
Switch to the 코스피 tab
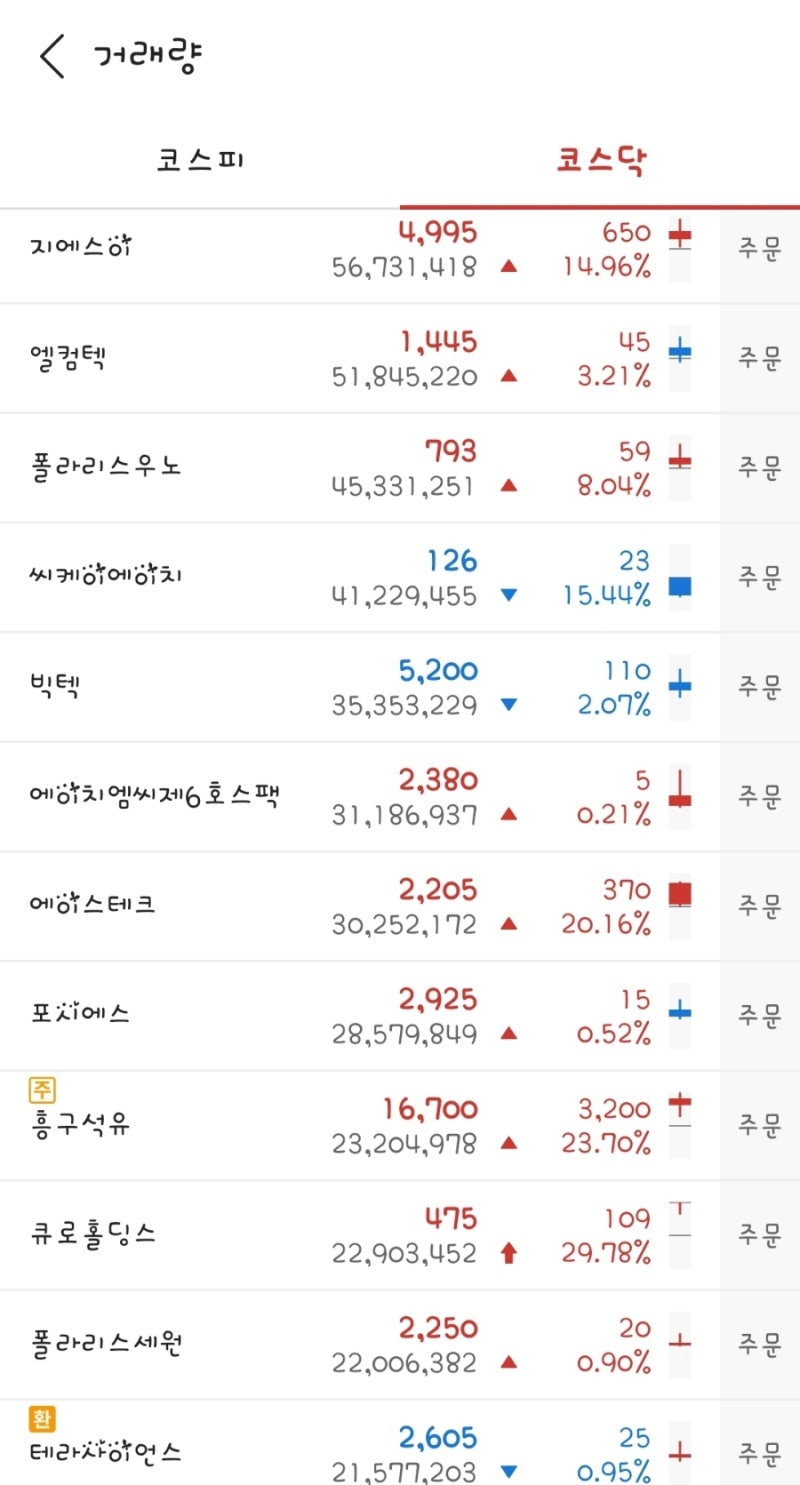click(x=200, y=158)
